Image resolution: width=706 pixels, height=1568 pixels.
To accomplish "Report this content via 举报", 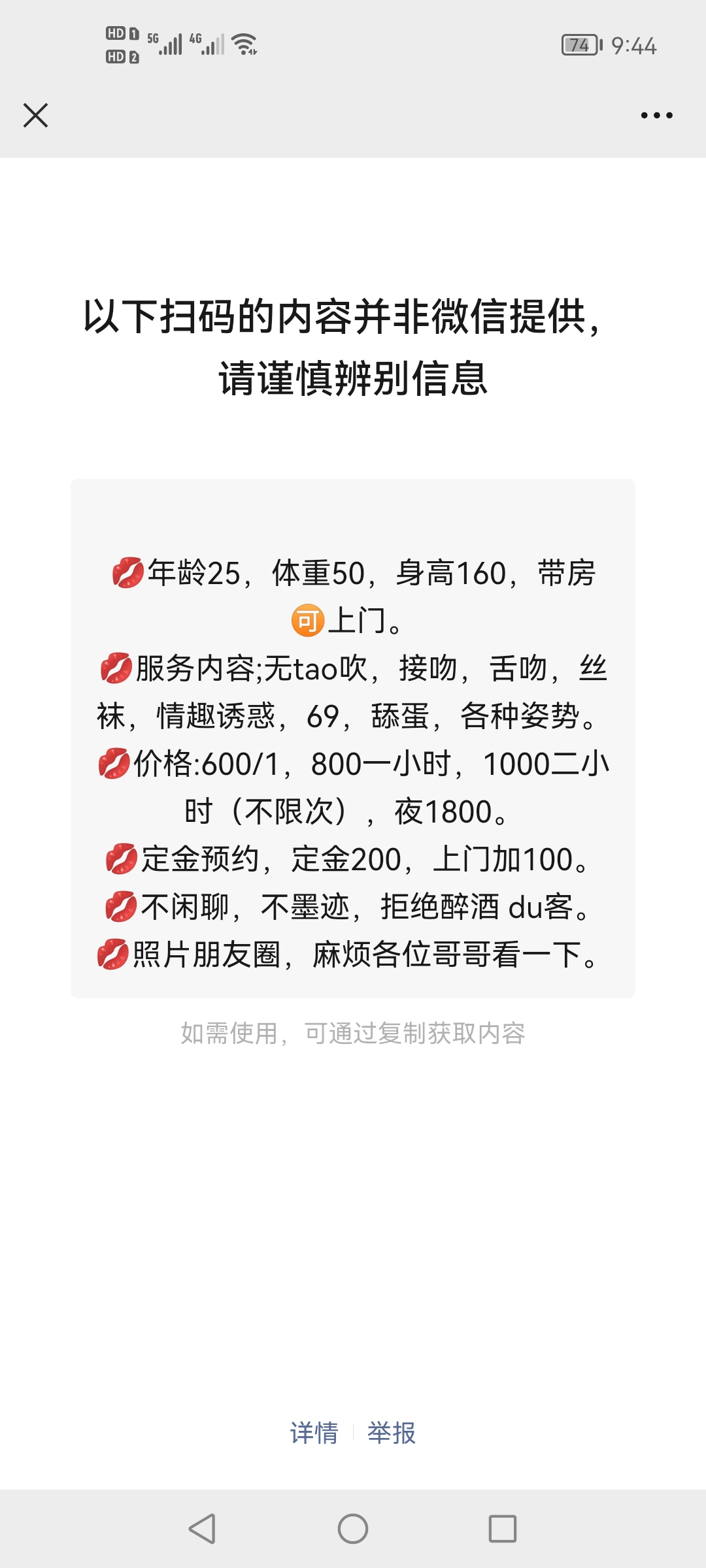I will click(x=392, y=1433).
